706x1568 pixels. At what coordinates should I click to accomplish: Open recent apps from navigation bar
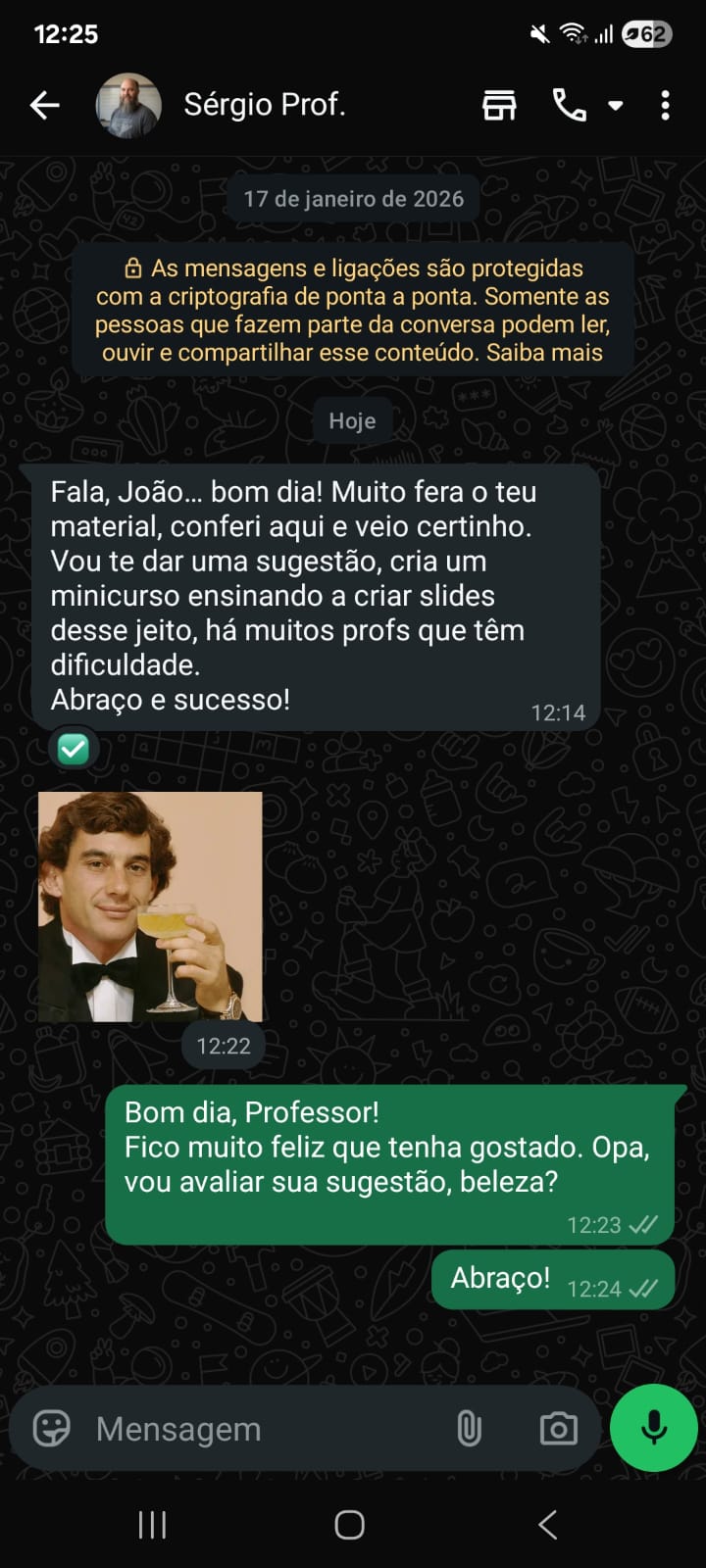[152, 1525]
